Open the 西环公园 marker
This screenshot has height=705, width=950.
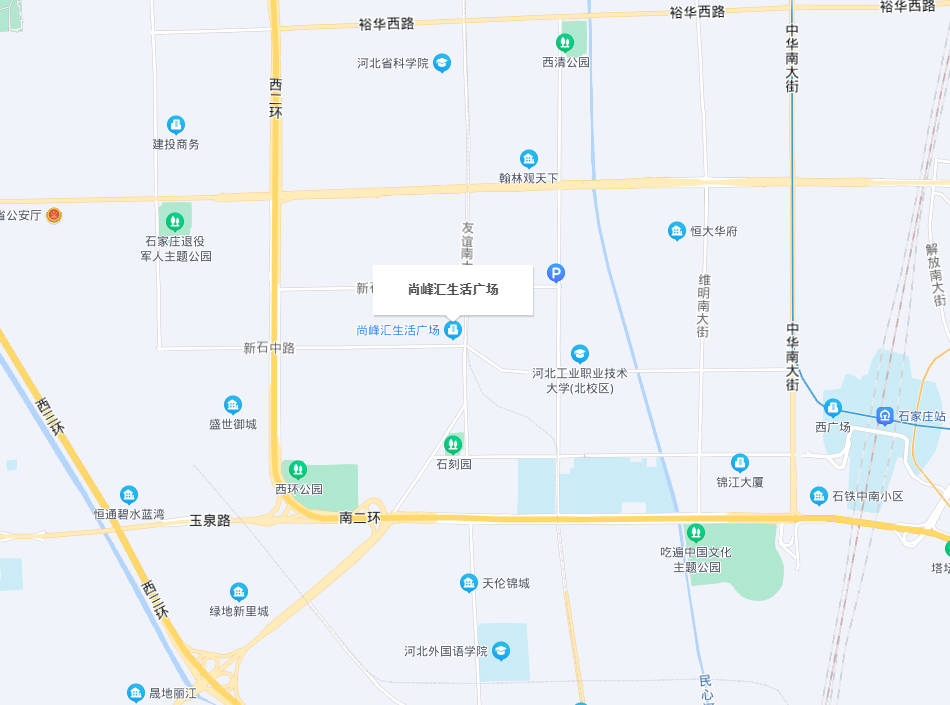click(x=298, y=470)
